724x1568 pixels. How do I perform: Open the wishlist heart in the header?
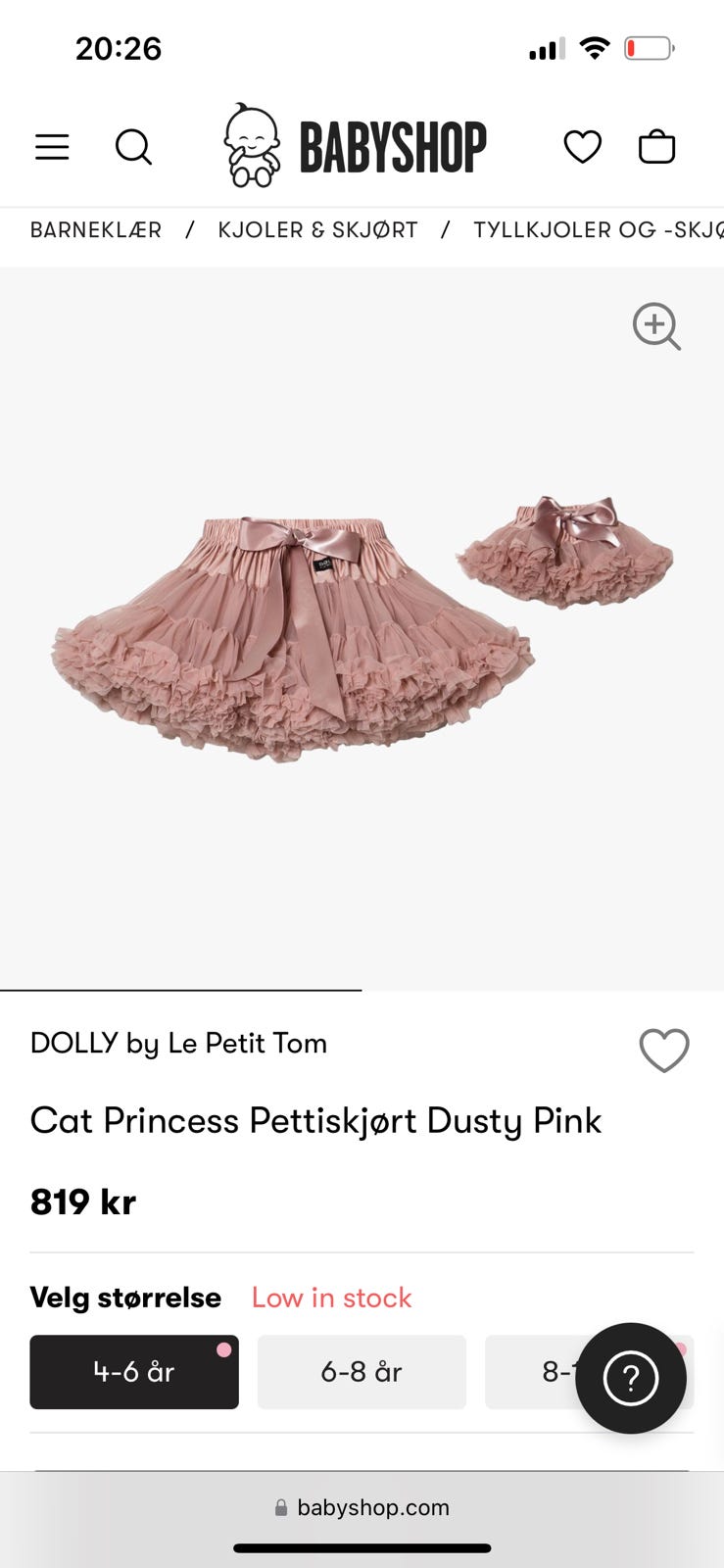coord(582,147)
